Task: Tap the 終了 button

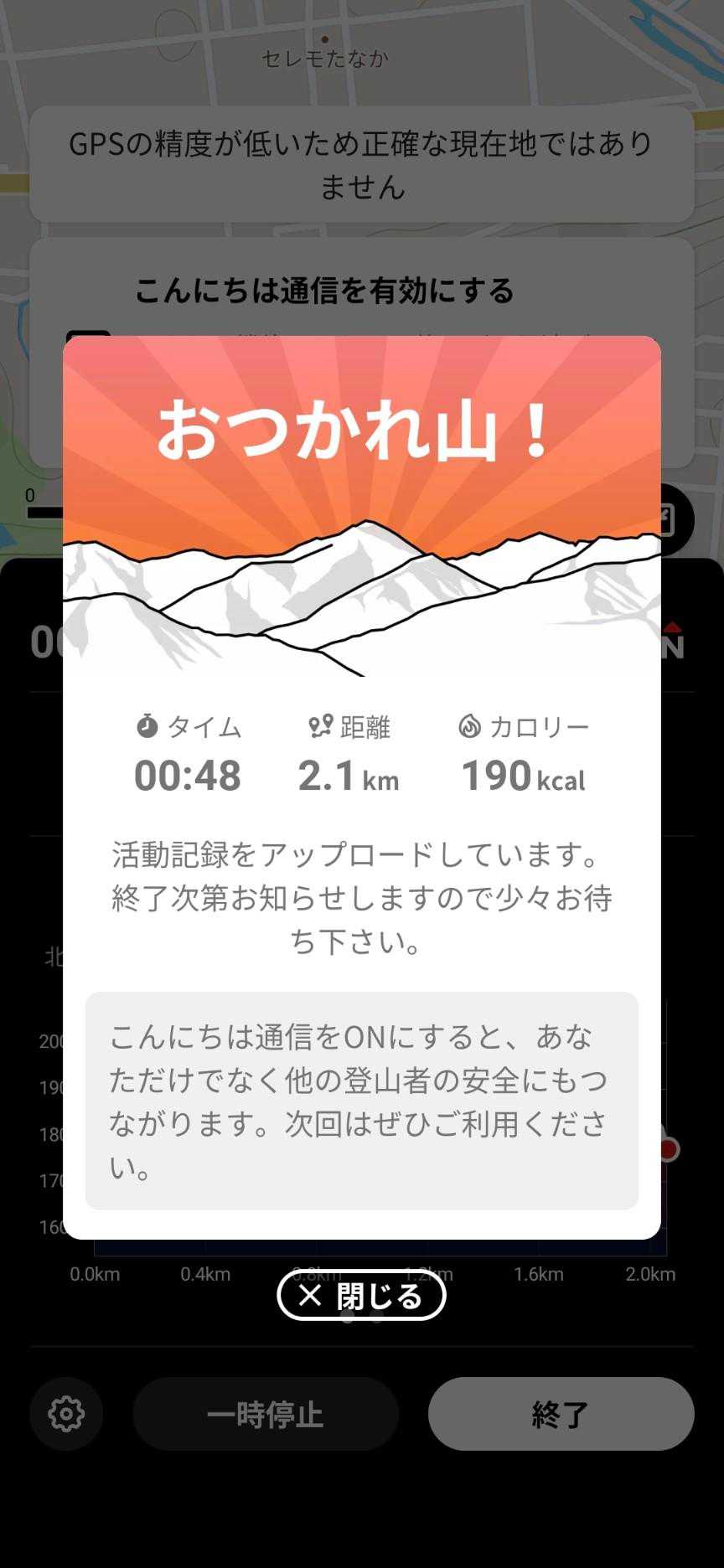Action: coord(561,1414)
